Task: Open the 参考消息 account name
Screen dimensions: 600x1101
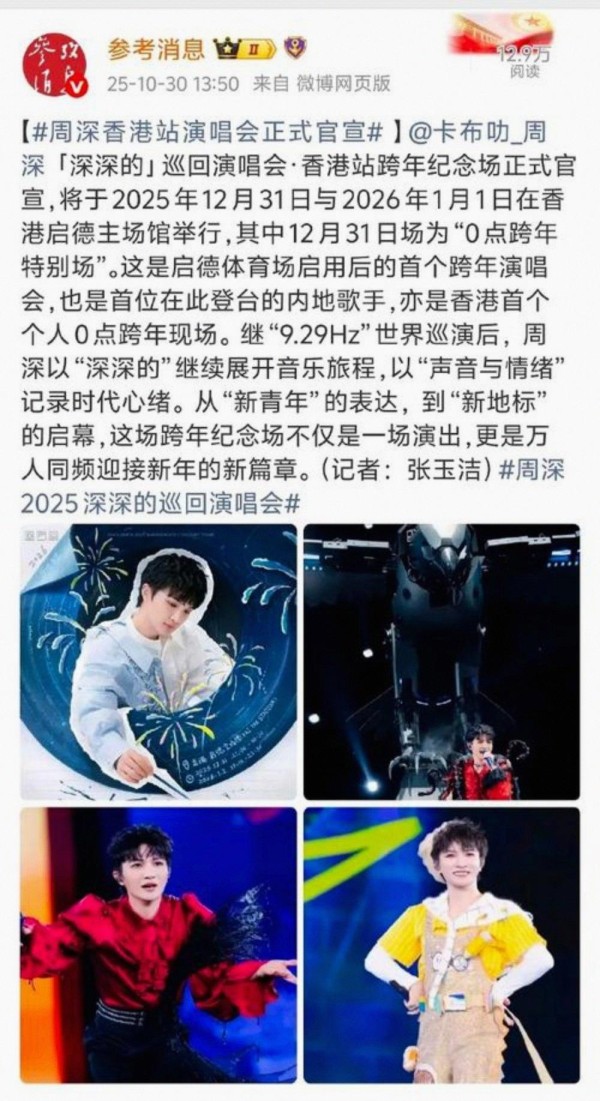Action: click(x=156, y=48)
